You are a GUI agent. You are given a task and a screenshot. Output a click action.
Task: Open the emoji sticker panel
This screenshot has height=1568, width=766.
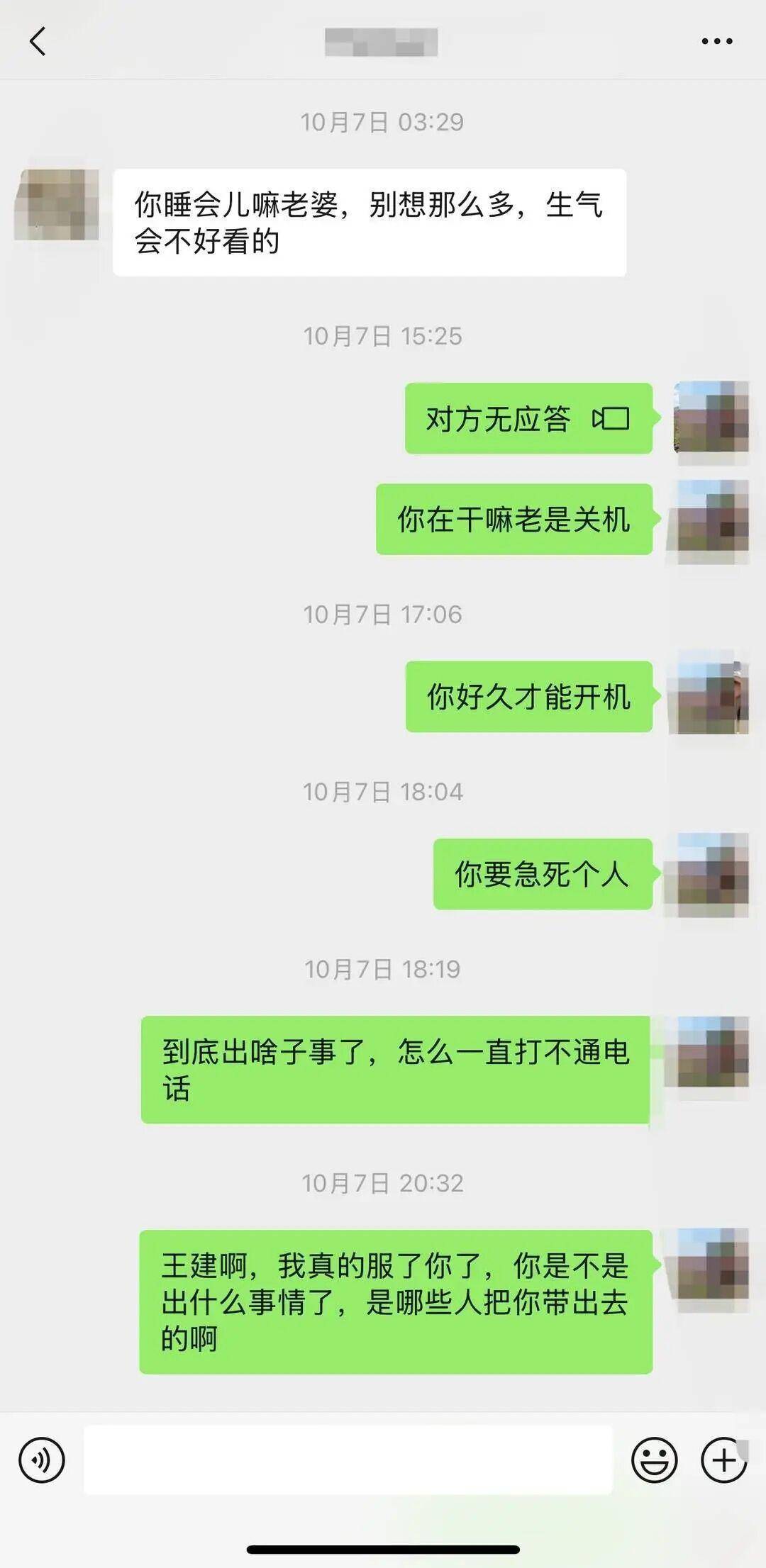pos(653,1460)
